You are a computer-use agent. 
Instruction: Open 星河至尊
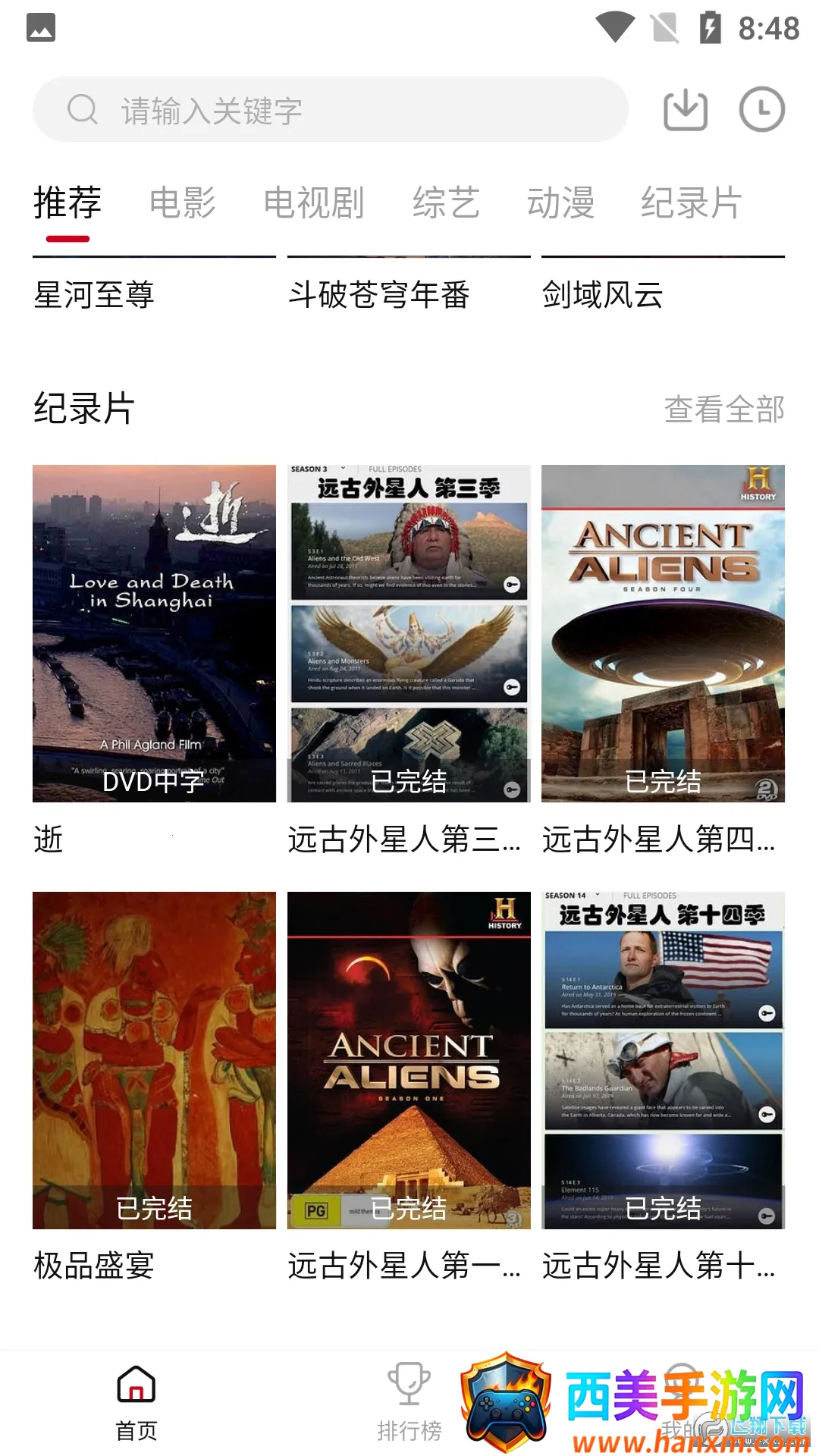point(94,294)
